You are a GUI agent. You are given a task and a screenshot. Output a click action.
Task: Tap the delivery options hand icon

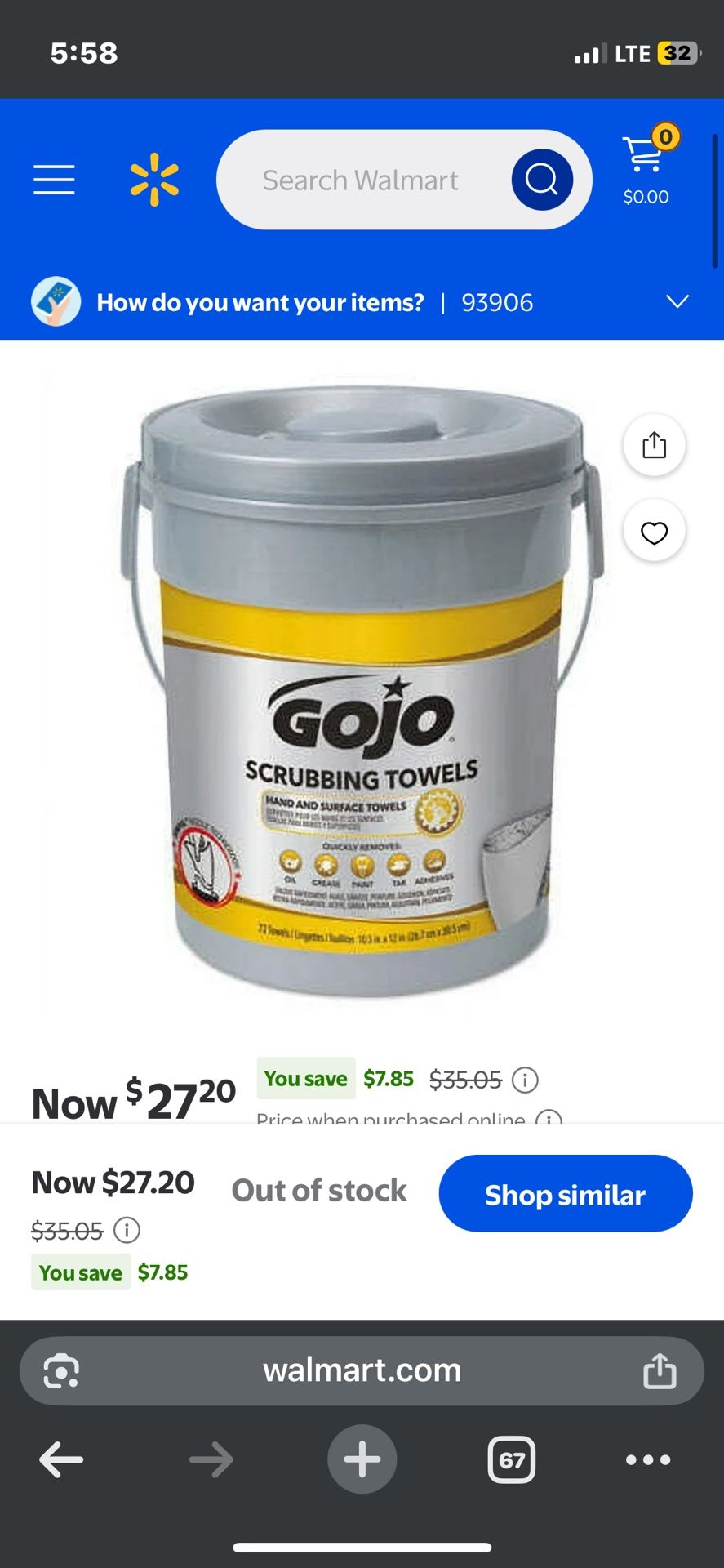[55, 301]
